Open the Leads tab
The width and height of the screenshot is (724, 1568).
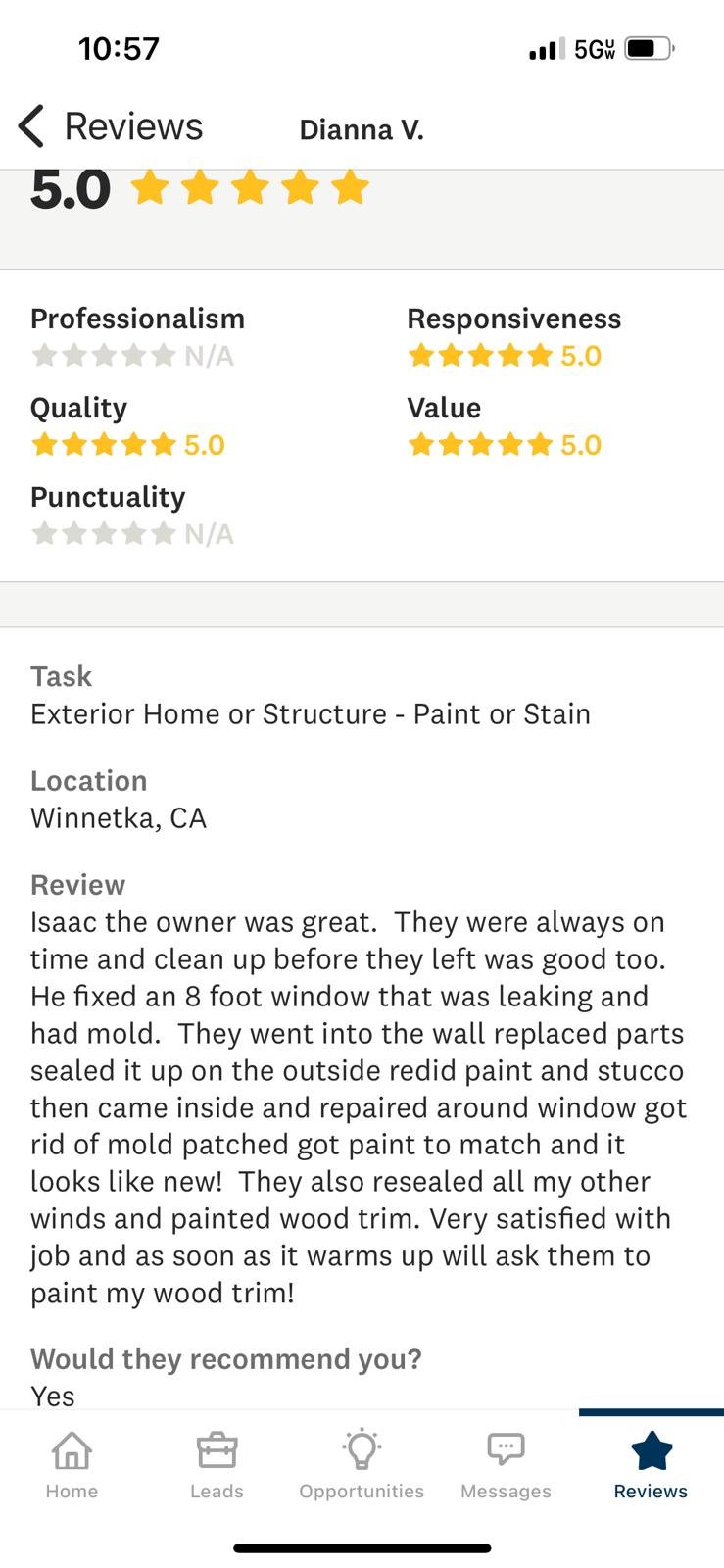[217, 1464]
